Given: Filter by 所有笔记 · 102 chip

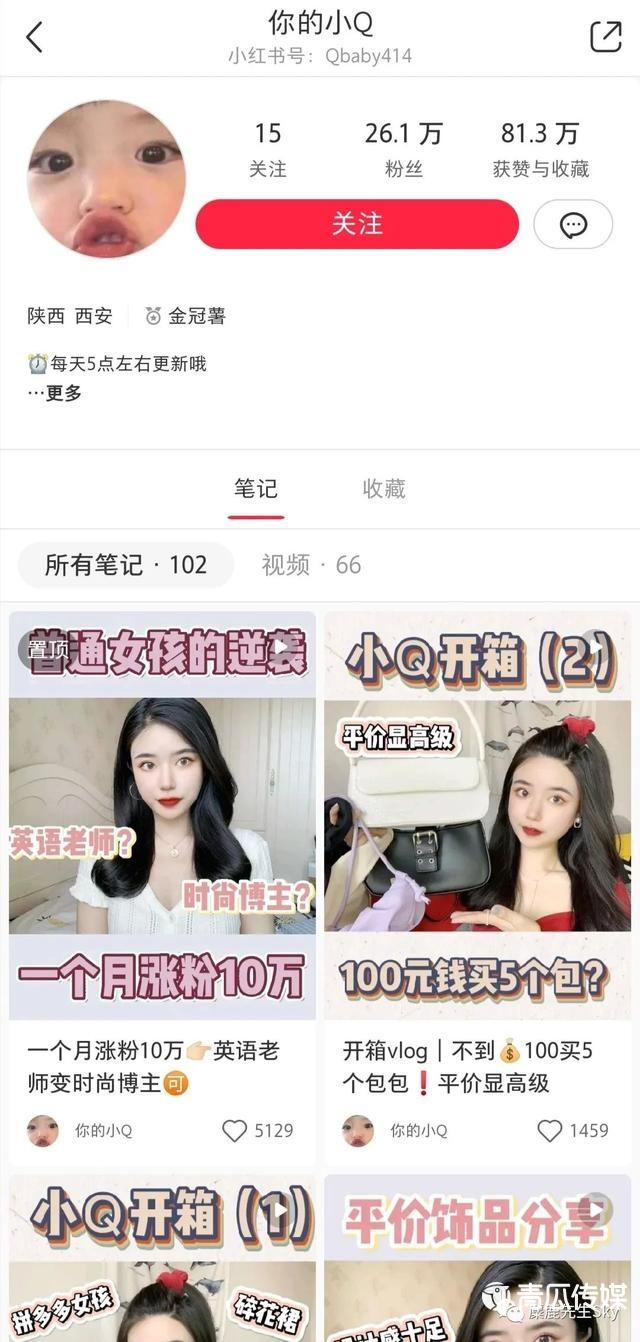Looking at the screenshot, I should pos(126,565).
